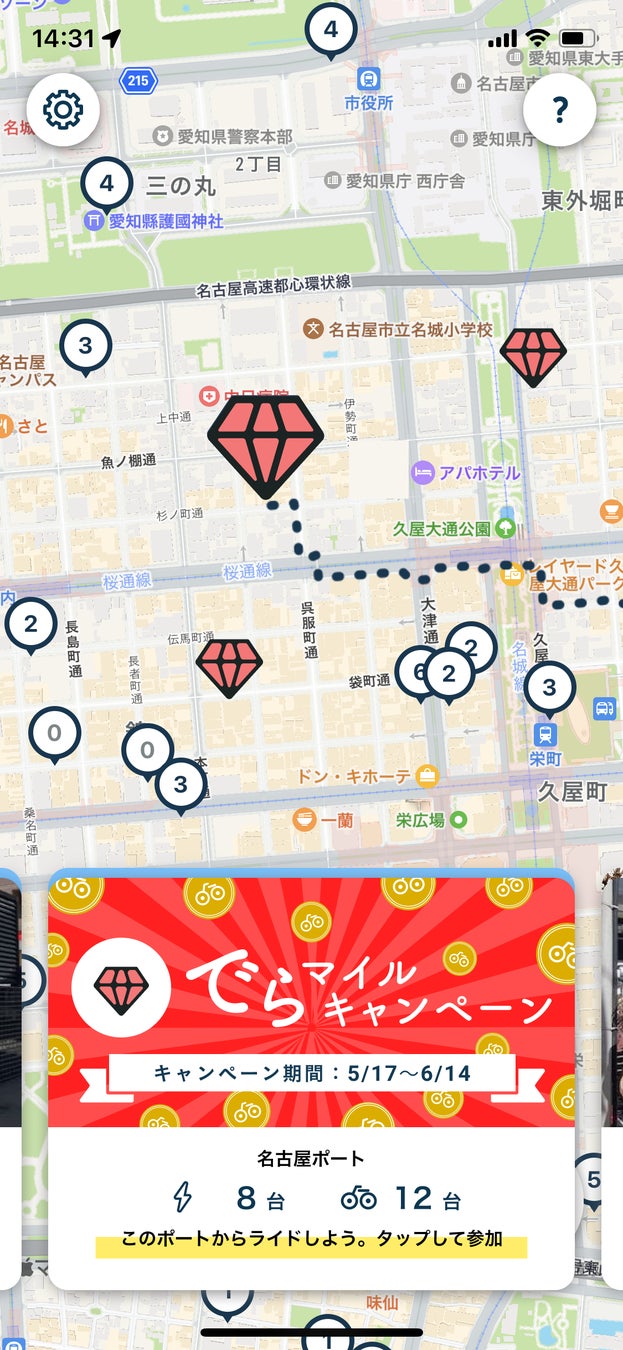Select the port pin 3 above 栄町 station

pos(548,688)
